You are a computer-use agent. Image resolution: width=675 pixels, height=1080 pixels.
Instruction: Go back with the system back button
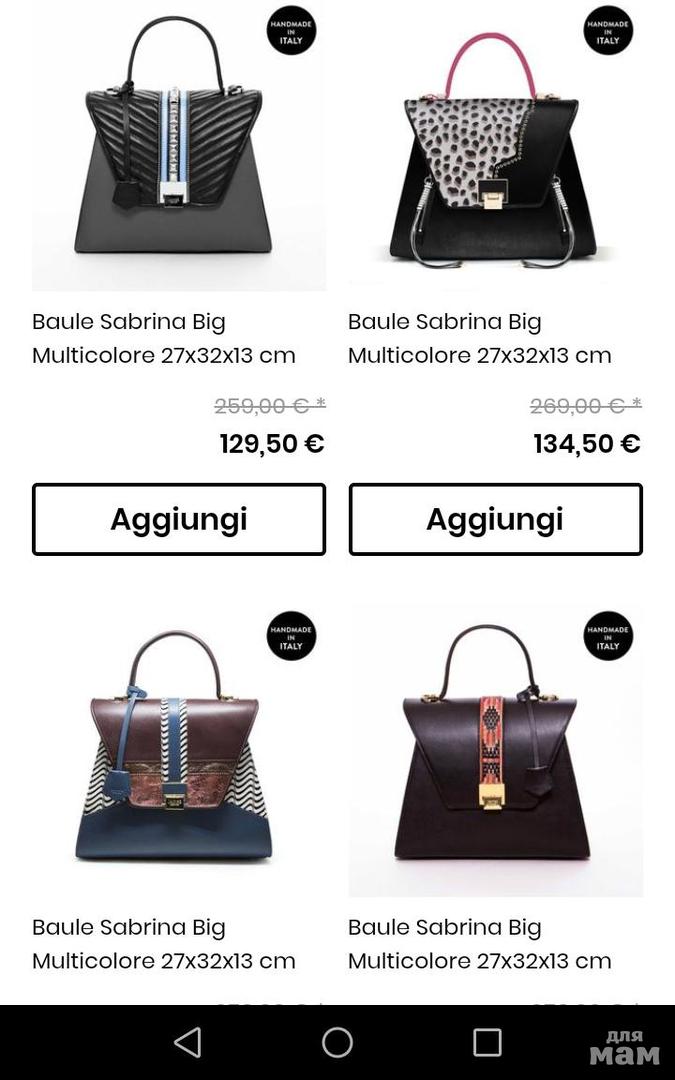(x=187, y=1042)
